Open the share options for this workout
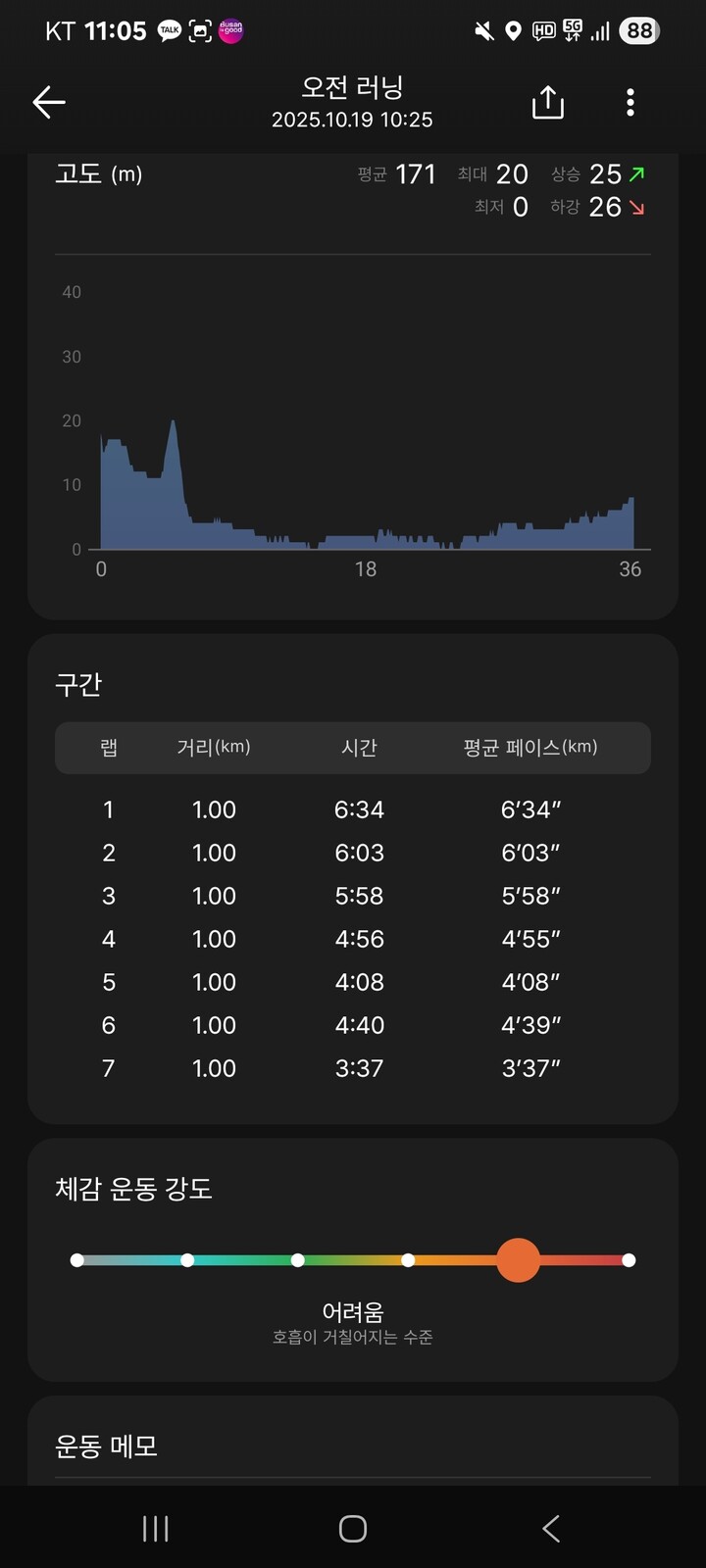 pos(547,101)
